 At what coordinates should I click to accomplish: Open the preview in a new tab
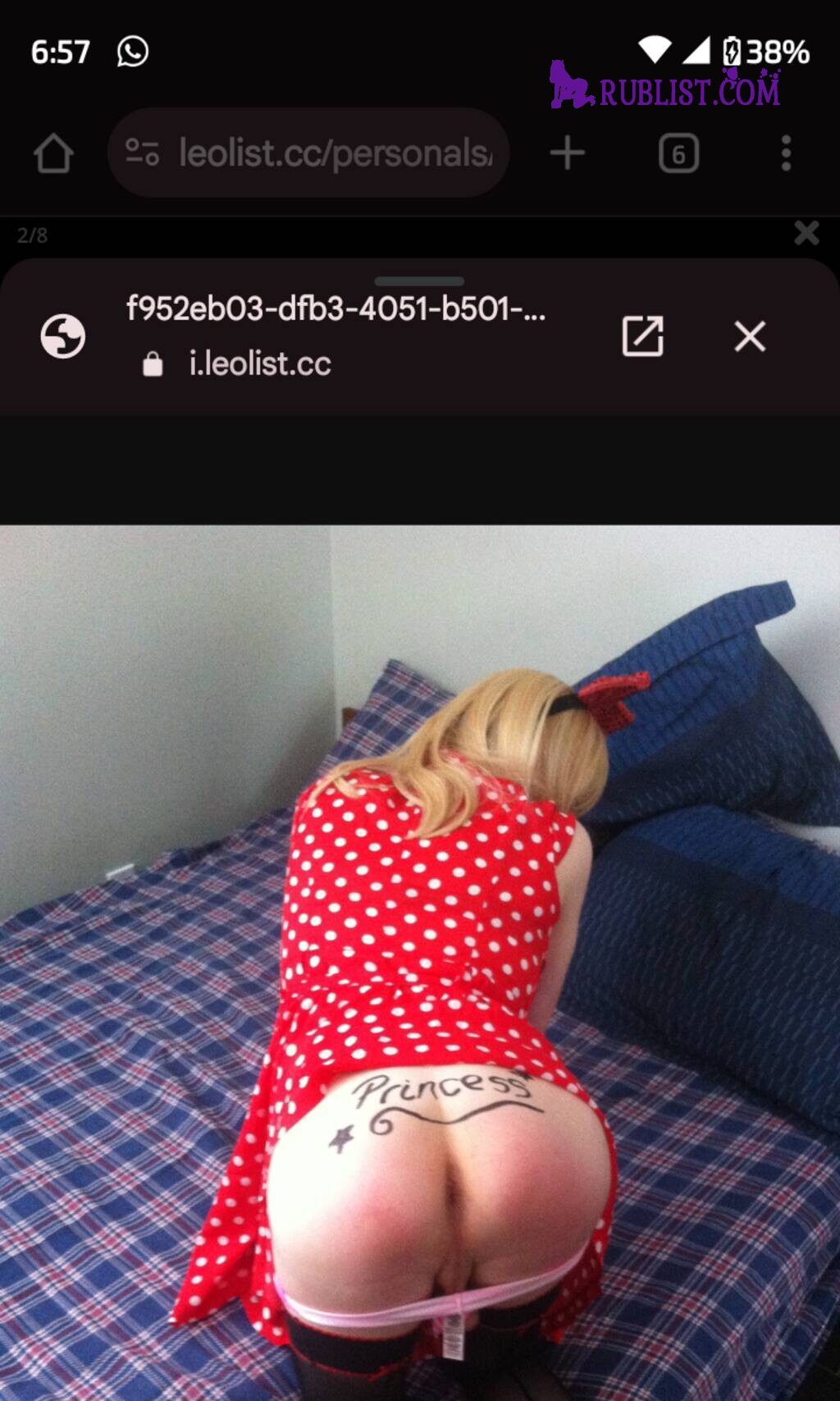(x=642, y=337)
